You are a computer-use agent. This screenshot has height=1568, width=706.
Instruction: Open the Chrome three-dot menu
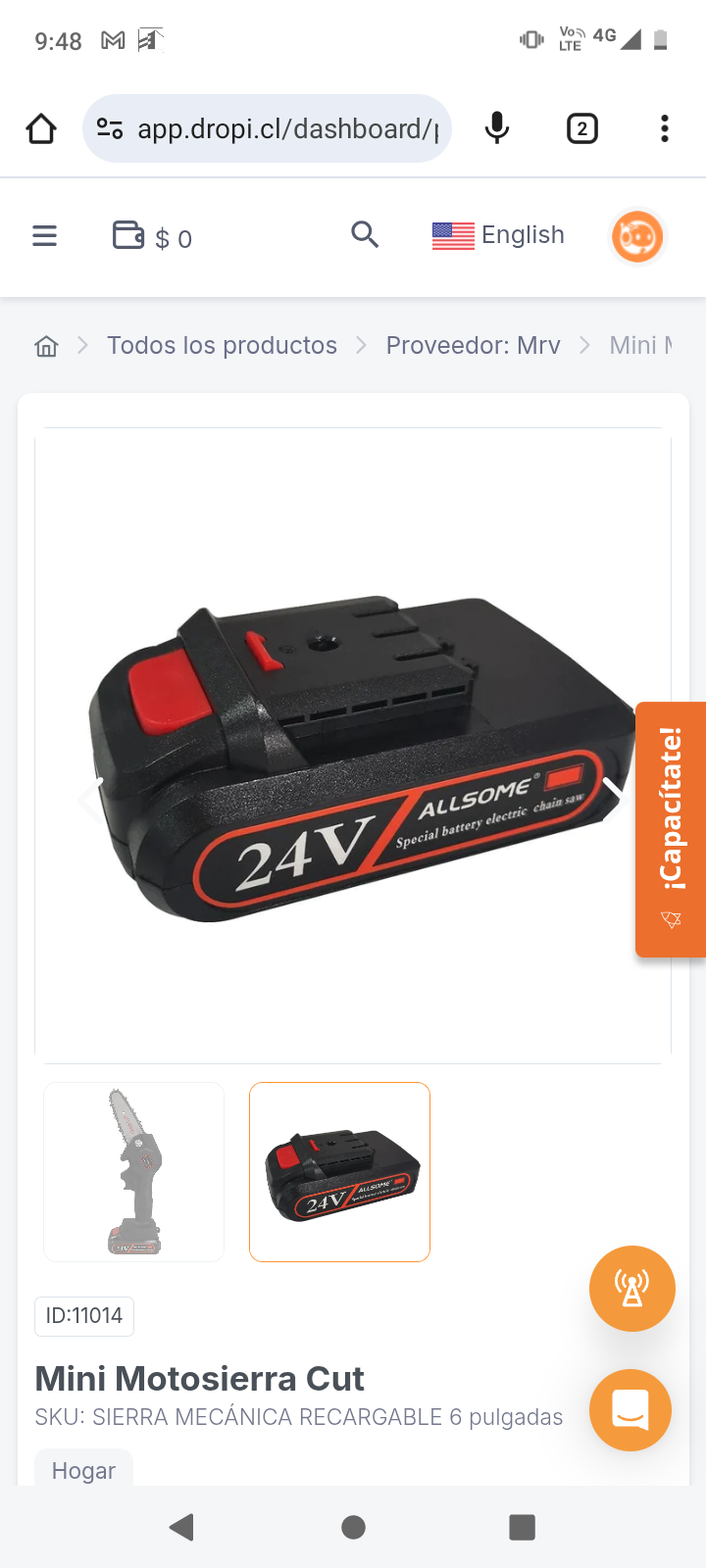tap(664, 128)
